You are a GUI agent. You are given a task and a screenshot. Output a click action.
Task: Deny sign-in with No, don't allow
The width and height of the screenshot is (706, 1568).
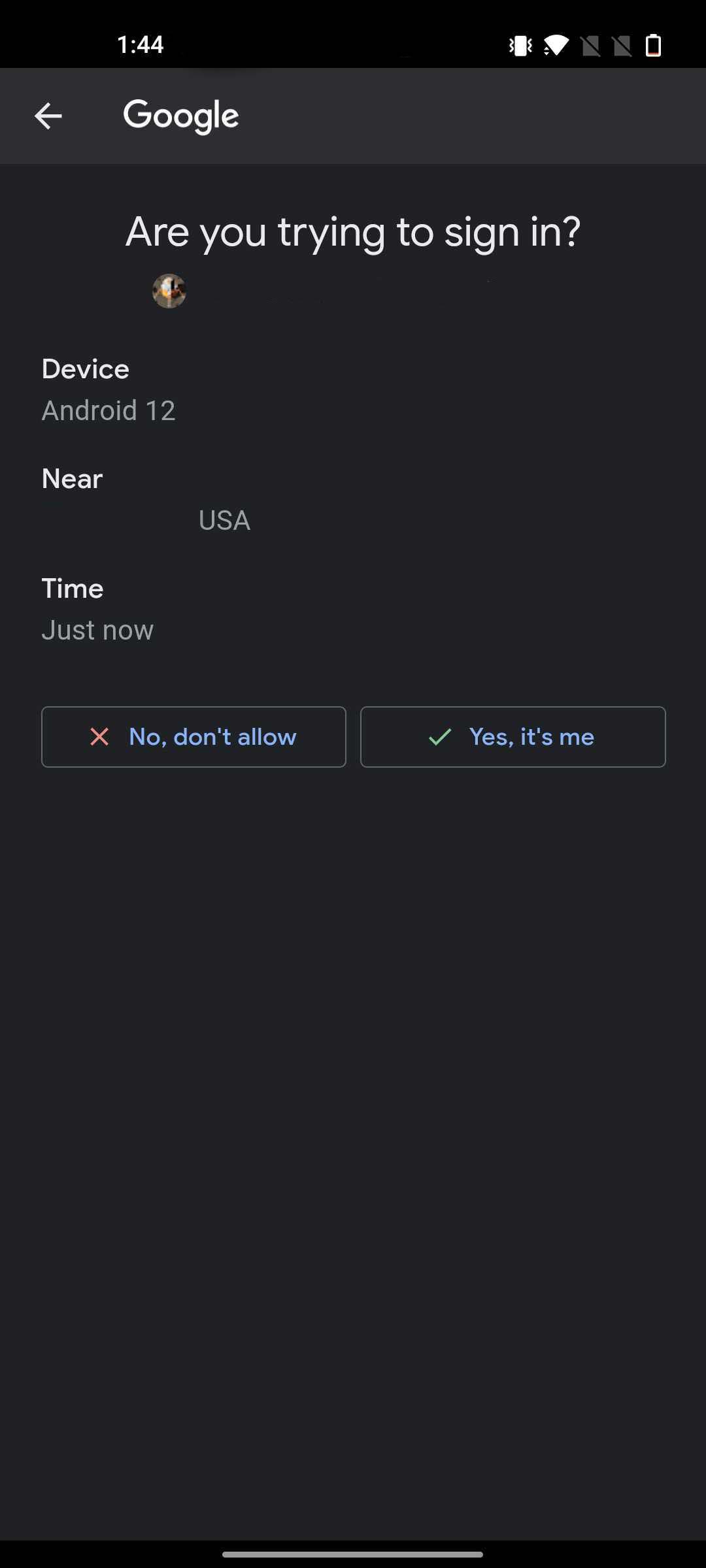[x=193, y=737]
